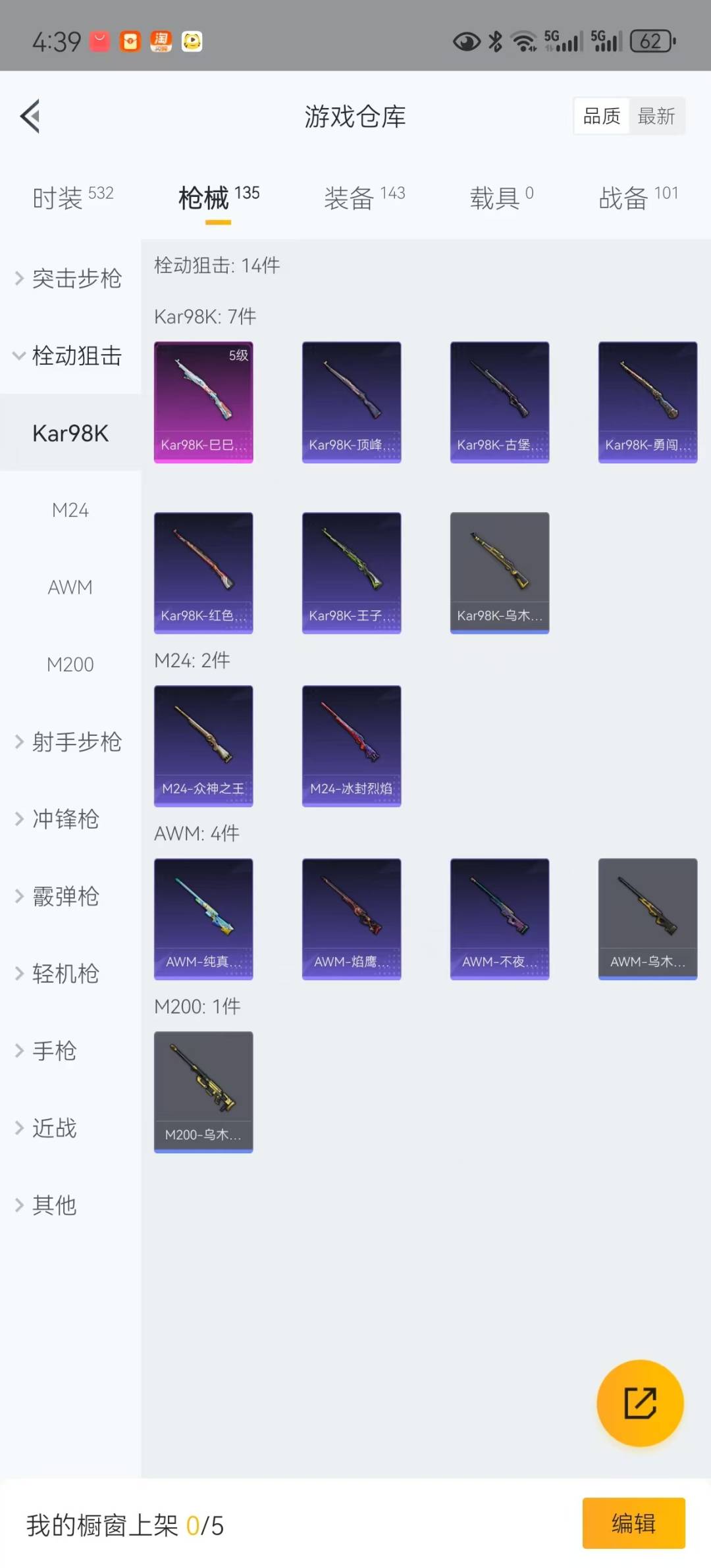
Task: Open the M24-冰封烈焰 skin
Action: coord(352,745)
